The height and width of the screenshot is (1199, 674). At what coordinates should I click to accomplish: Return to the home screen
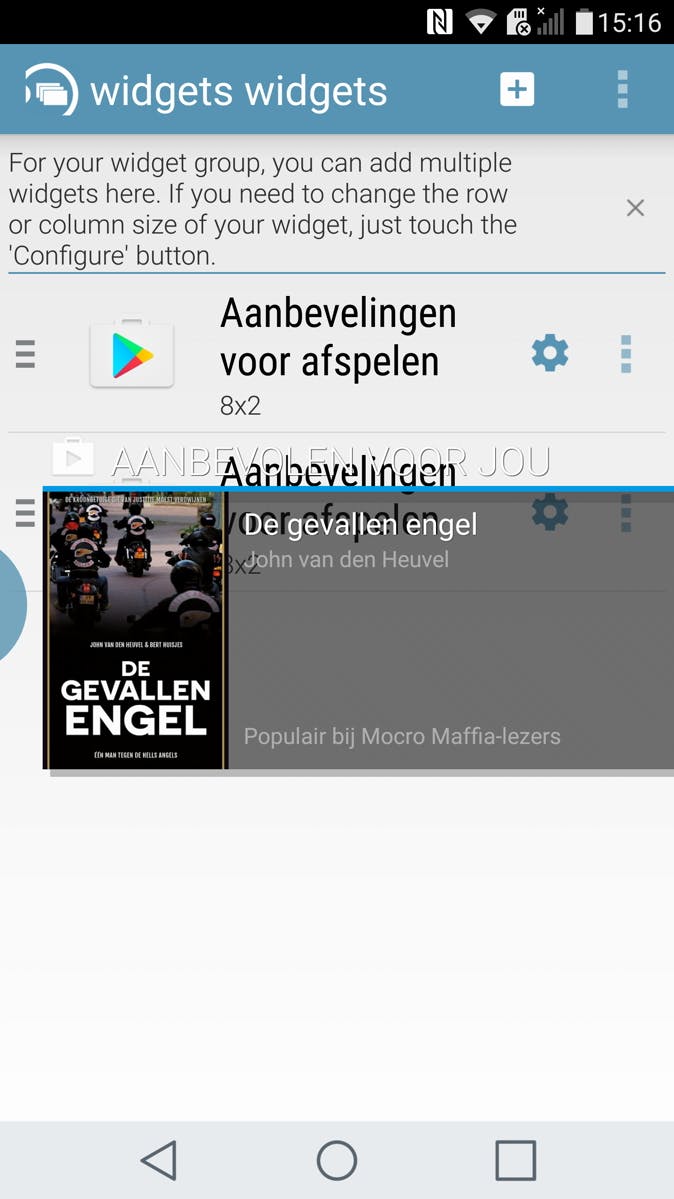(x=337, y=1161)
